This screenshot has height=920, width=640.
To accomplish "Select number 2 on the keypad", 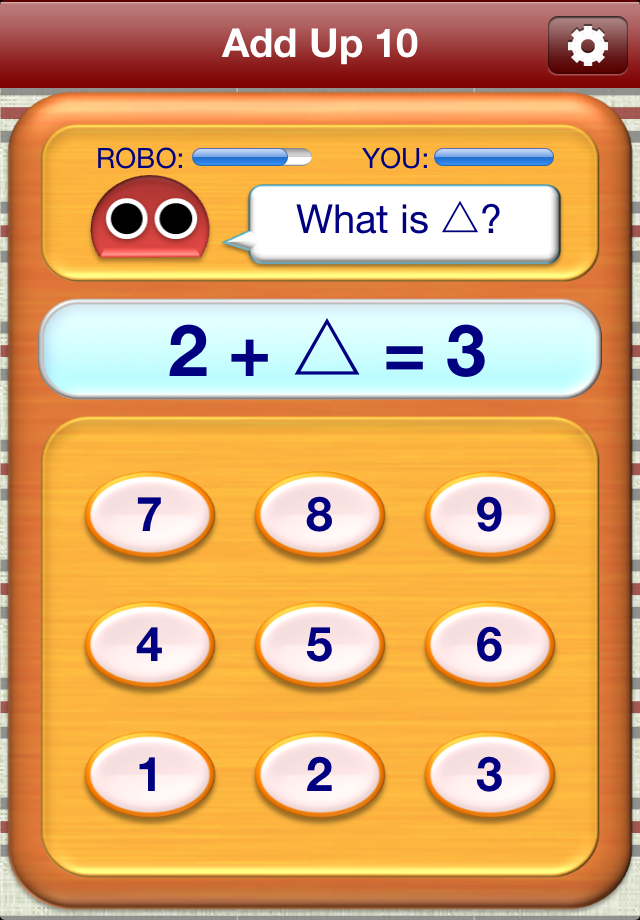I will pyautogui.click(x=320, y=775).
